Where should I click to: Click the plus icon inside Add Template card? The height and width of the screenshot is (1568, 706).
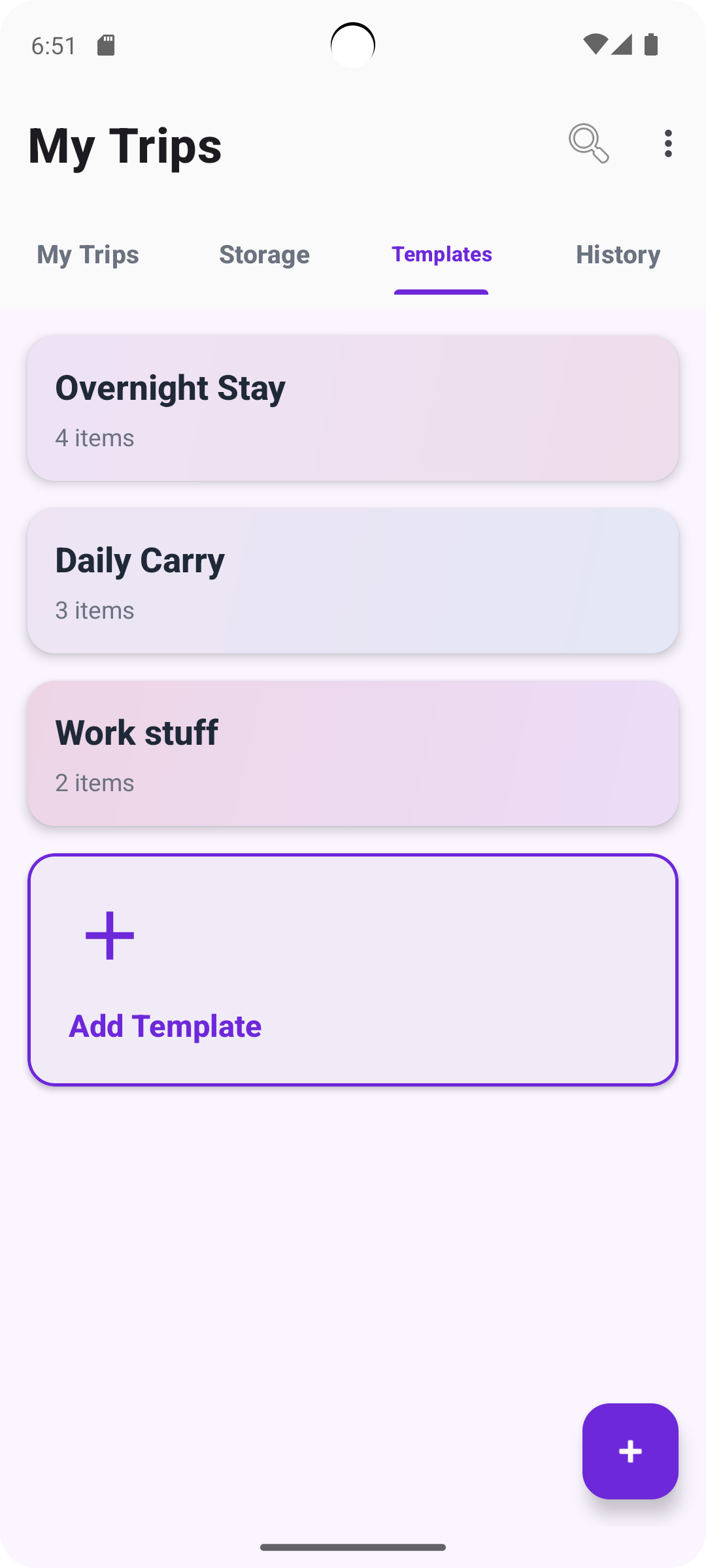pos(110,936)
